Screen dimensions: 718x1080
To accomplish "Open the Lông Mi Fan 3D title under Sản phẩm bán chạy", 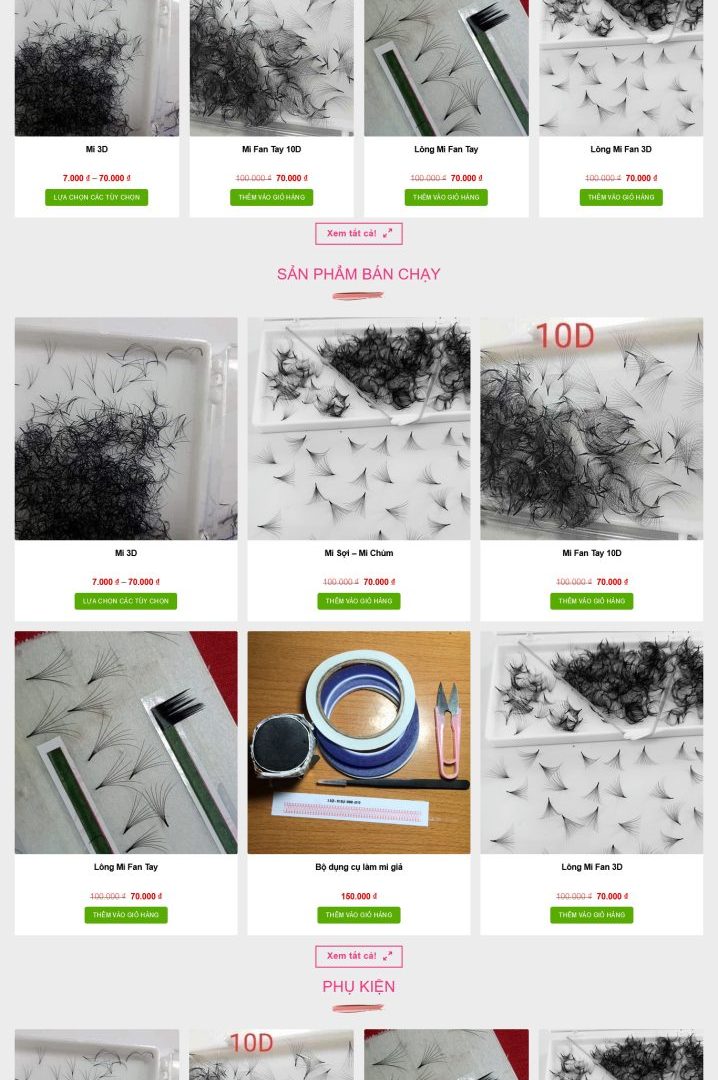I will (x=591, y=867).
